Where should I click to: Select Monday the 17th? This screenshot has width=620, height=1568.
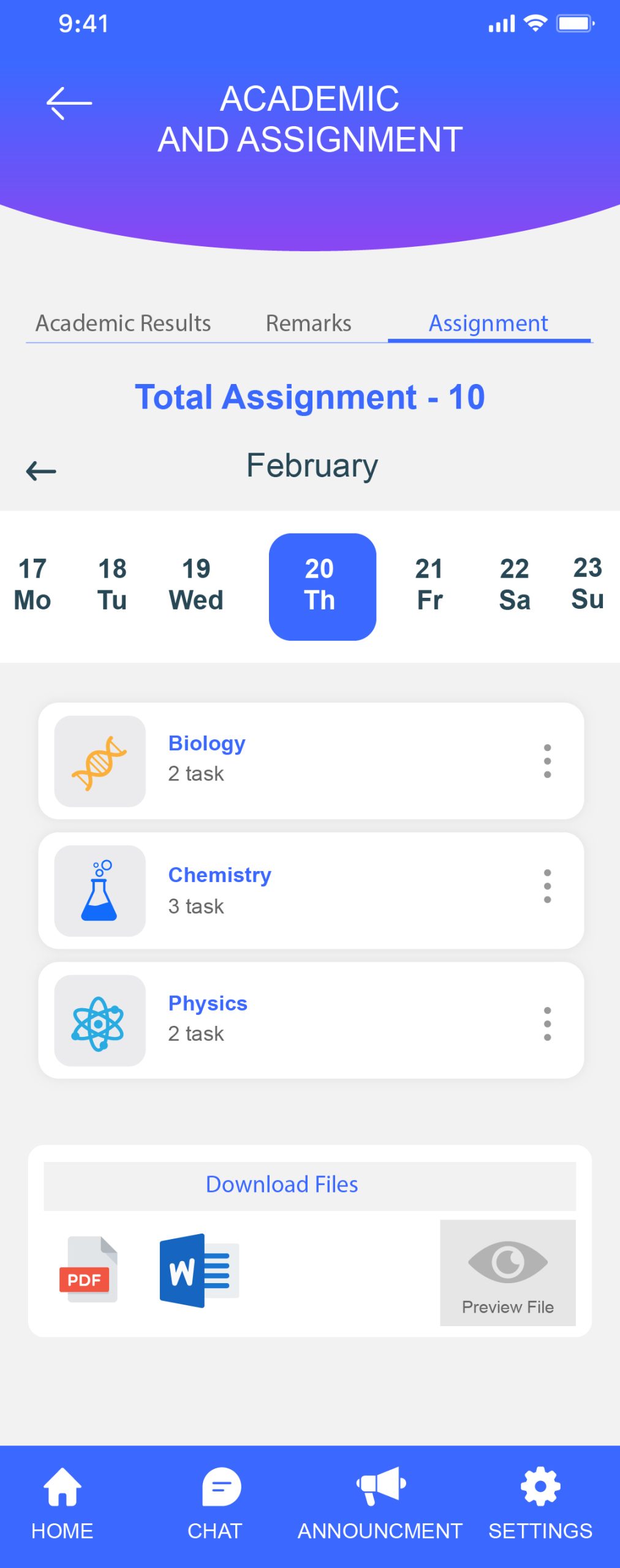pos(32,585)
